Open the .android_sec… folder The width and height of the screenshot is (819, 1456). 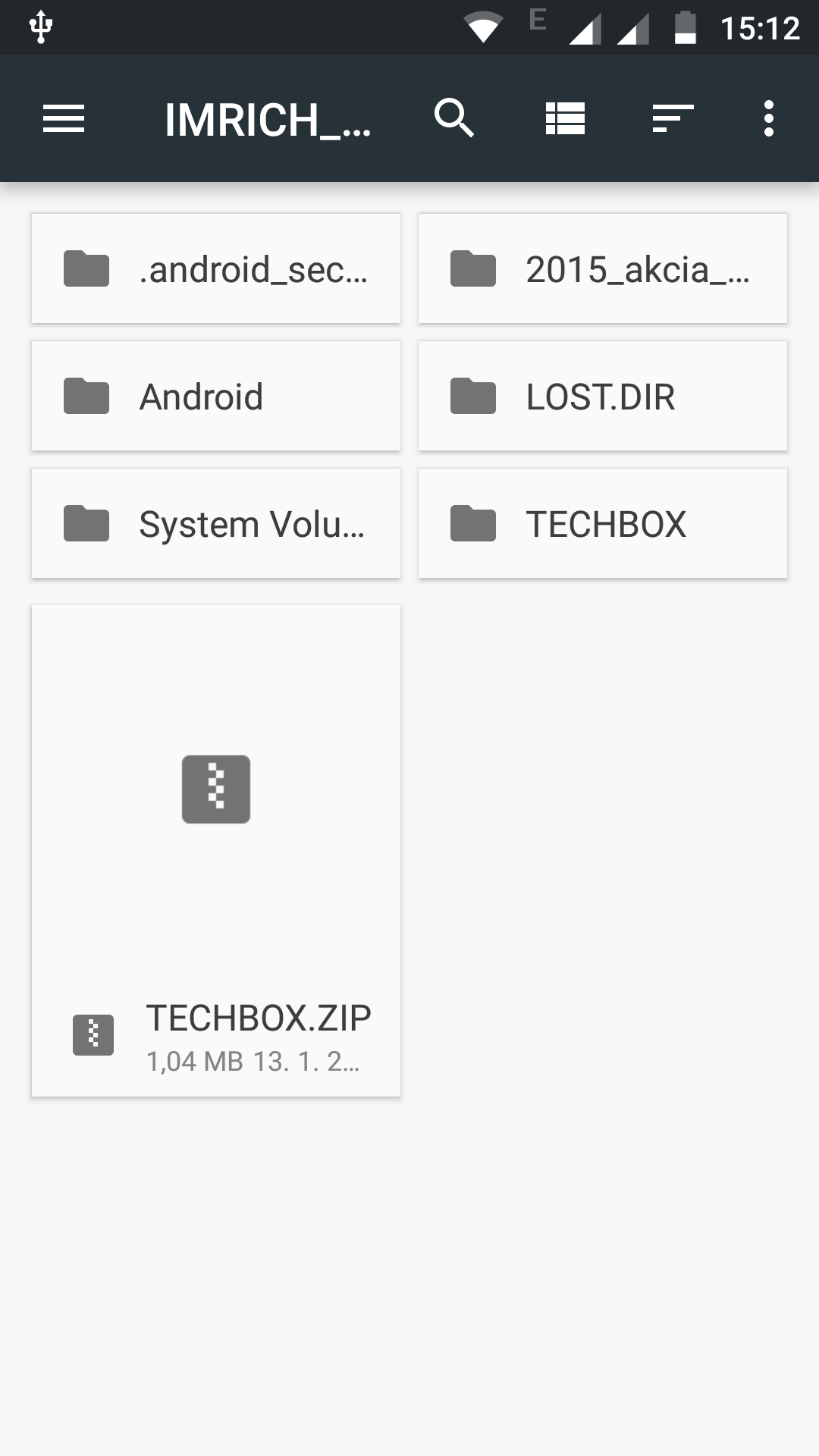(216, 268)
